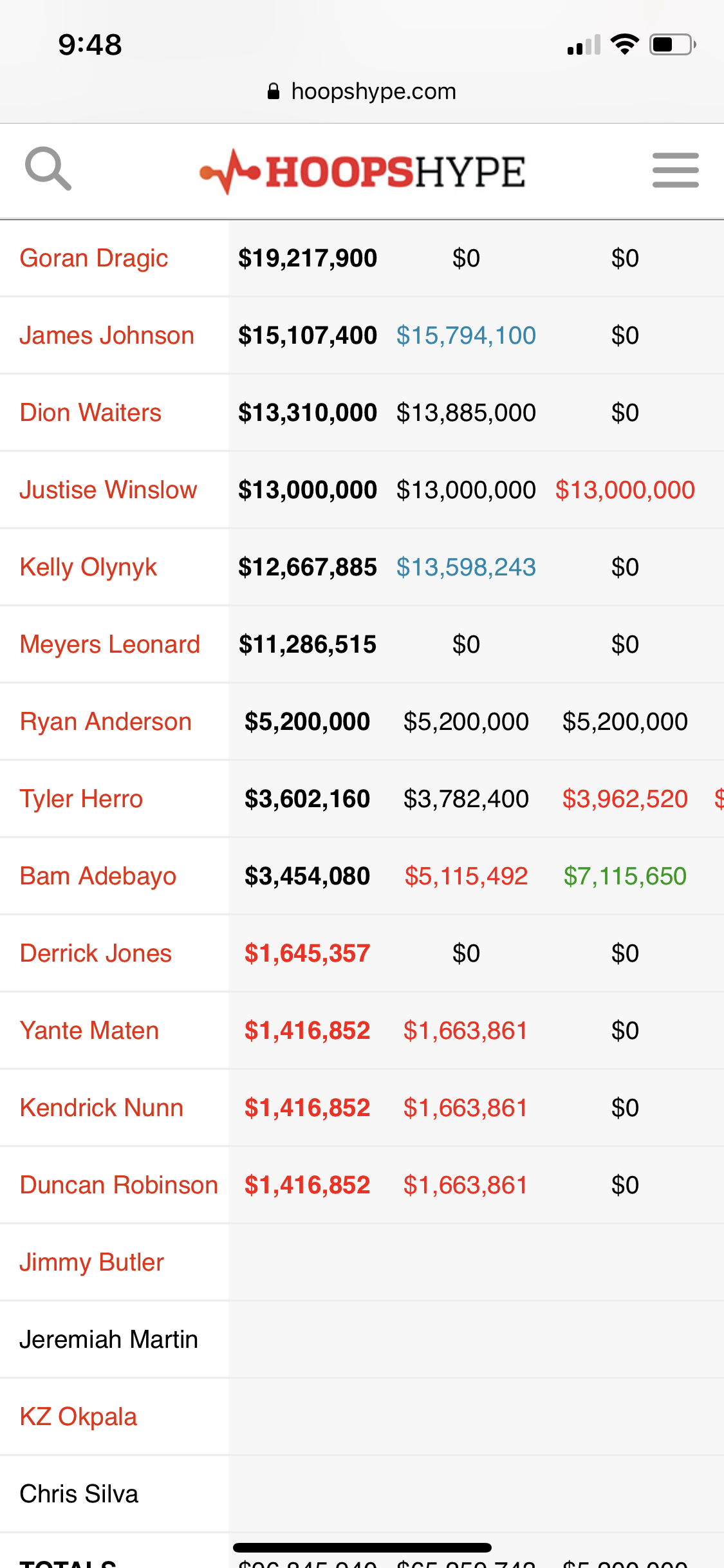
Task: View Duncan Robinson's player page
Action: coord(119,1185)
